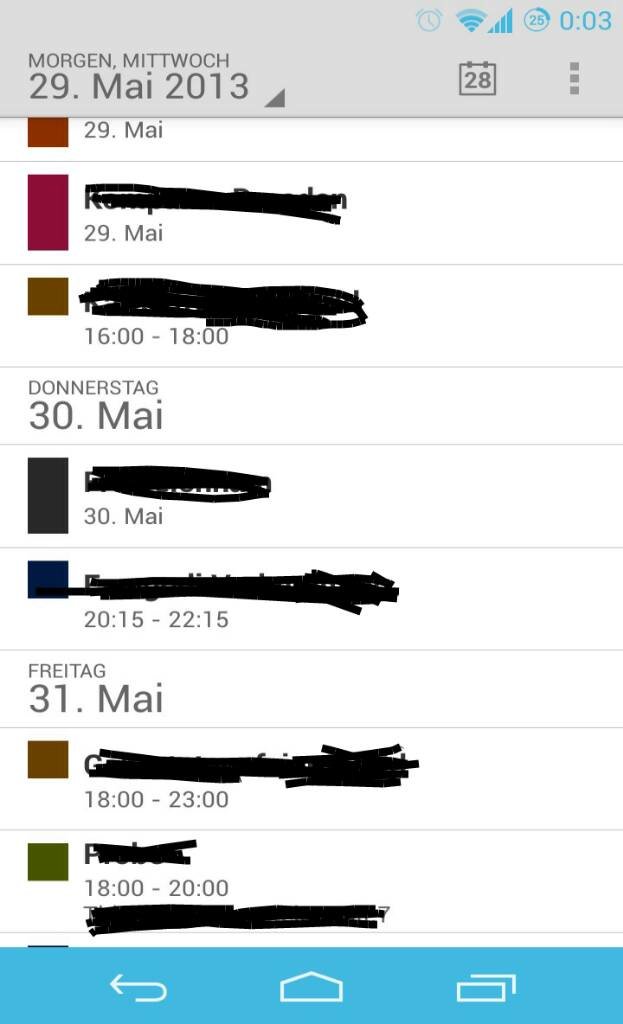The image size is (623, 1024).
Task: Go back using the system back button
Action: (138, 987)
